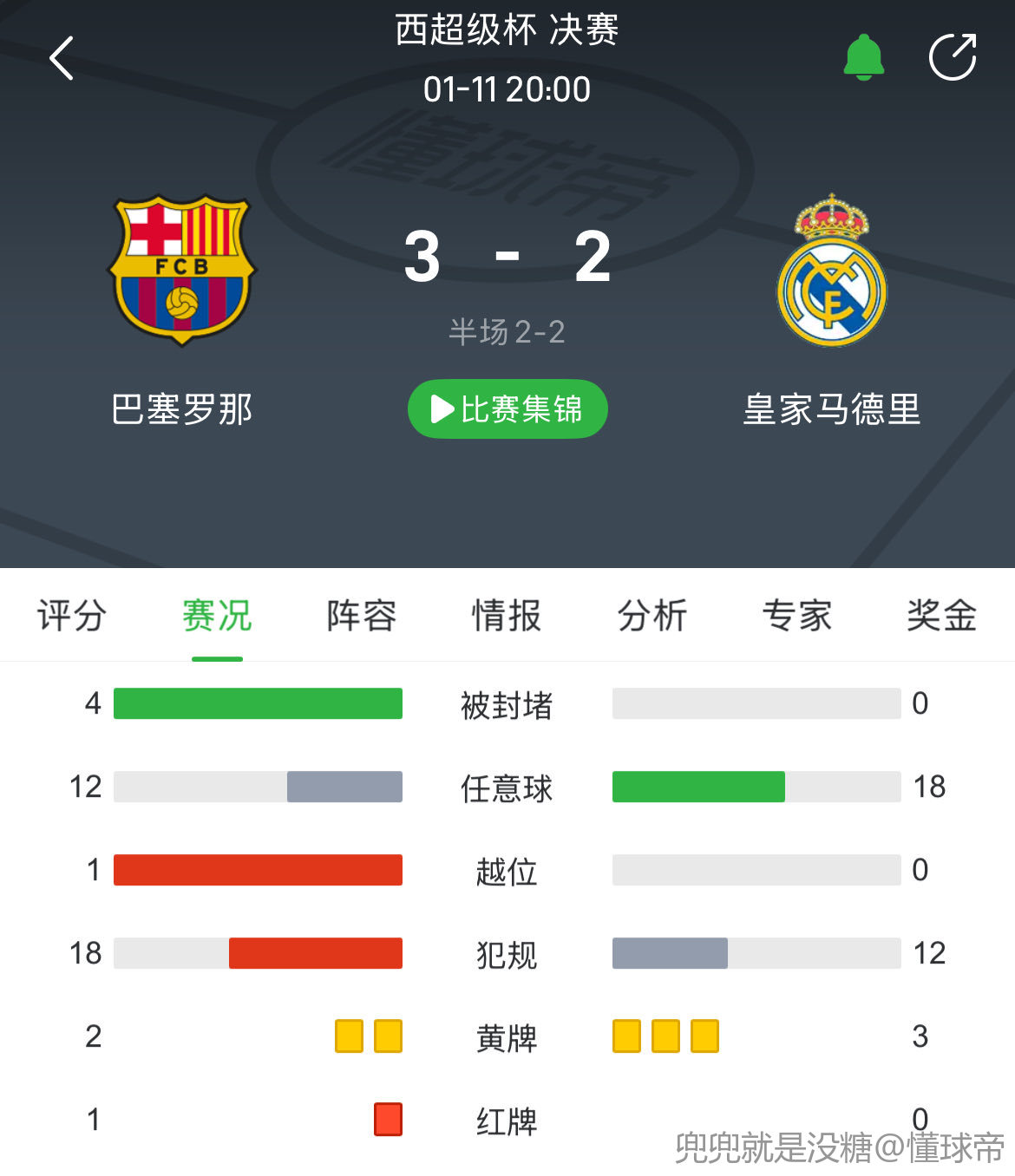Share this match via the share icon
Viewport: 1015px width, 1176px height.
pos(953,57)
